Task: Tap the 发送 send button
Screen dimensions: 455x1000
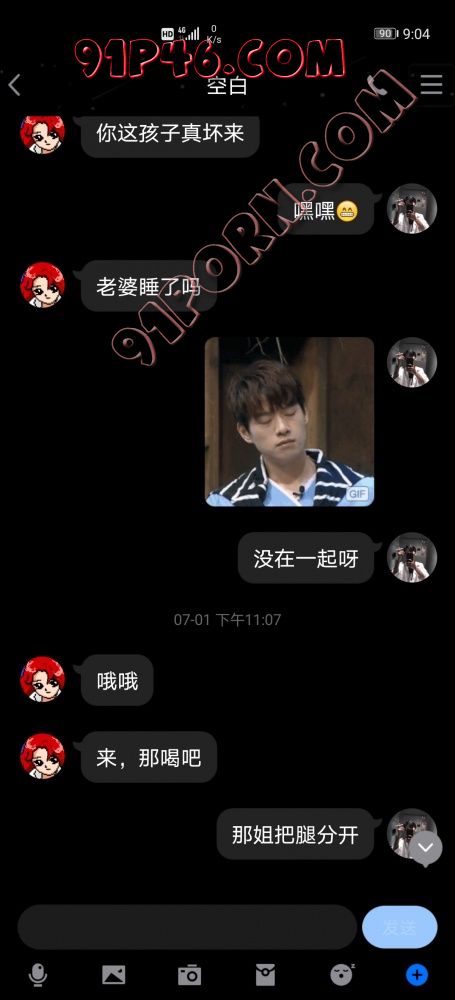Action: pos(399,927)
